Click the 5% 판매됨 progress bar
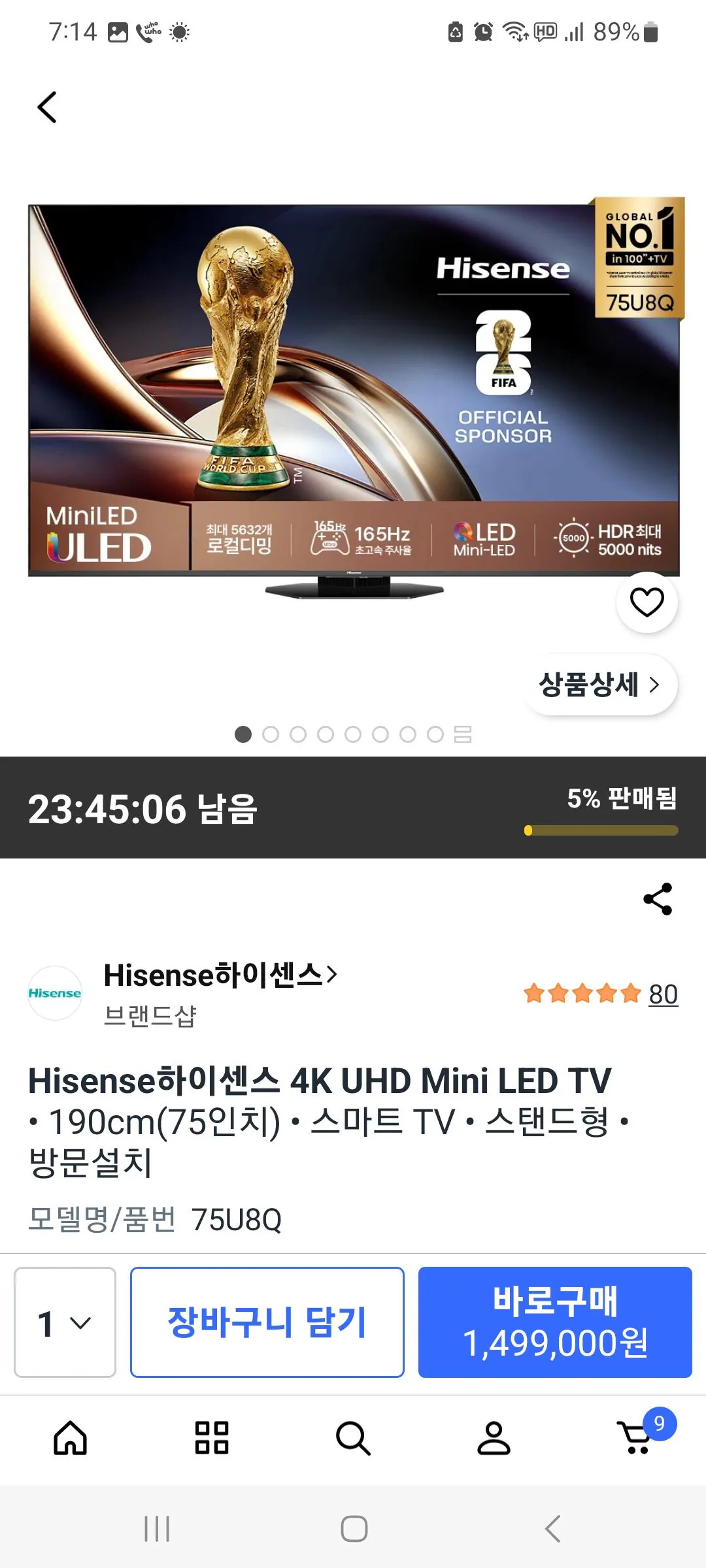The image size is (706, 1568). coord(601,830)
